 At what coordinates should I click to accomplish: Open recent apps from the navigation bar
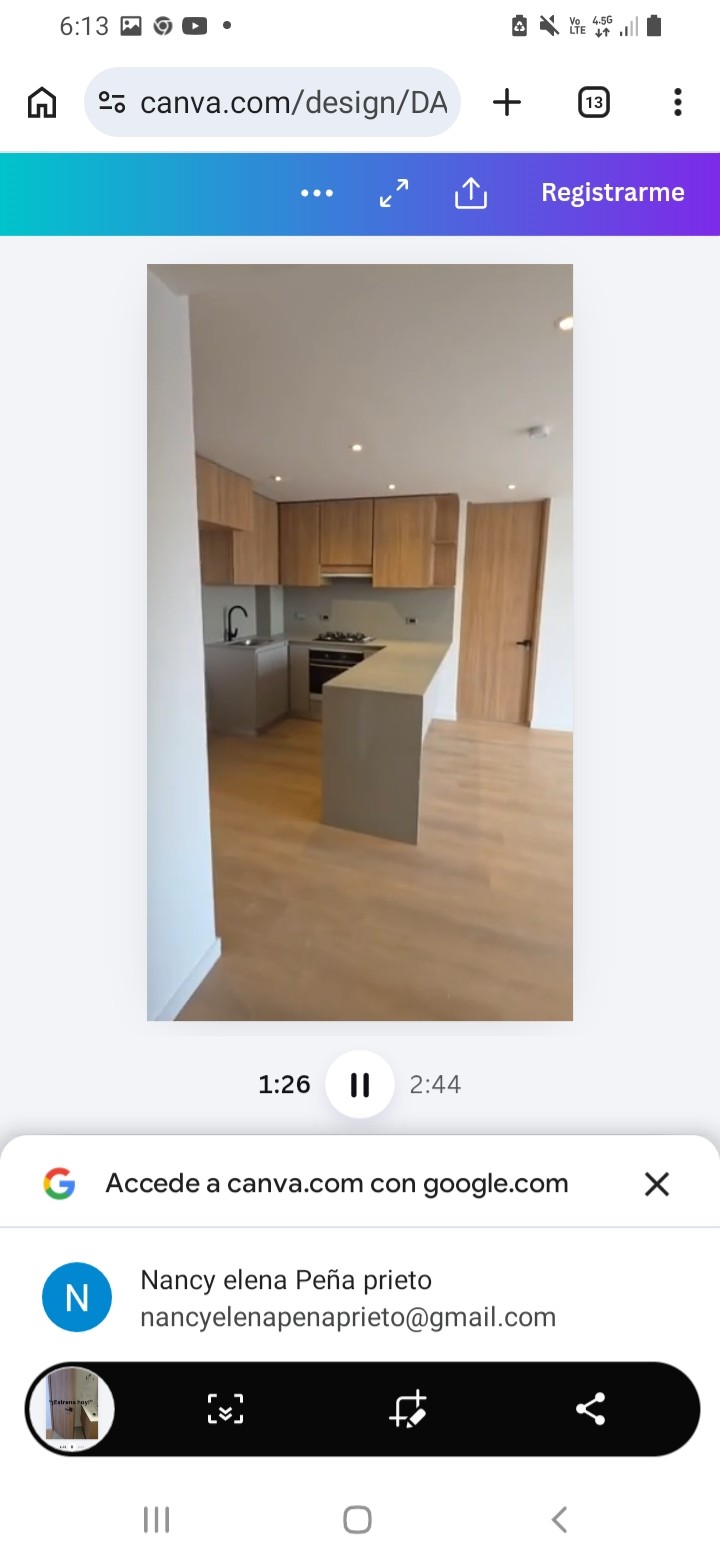[156, 1520]
